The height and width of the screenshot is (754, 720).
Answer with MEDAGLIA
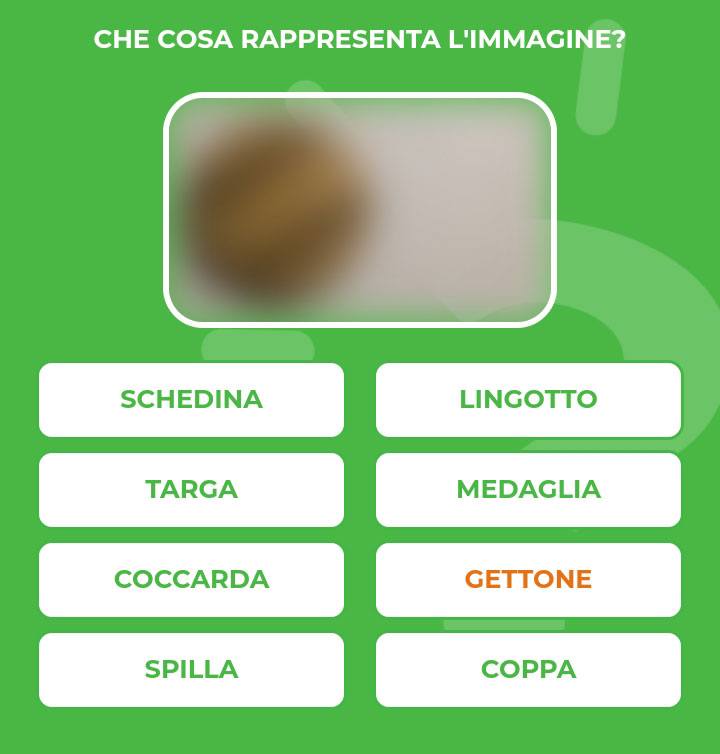(x=528, y=490)
